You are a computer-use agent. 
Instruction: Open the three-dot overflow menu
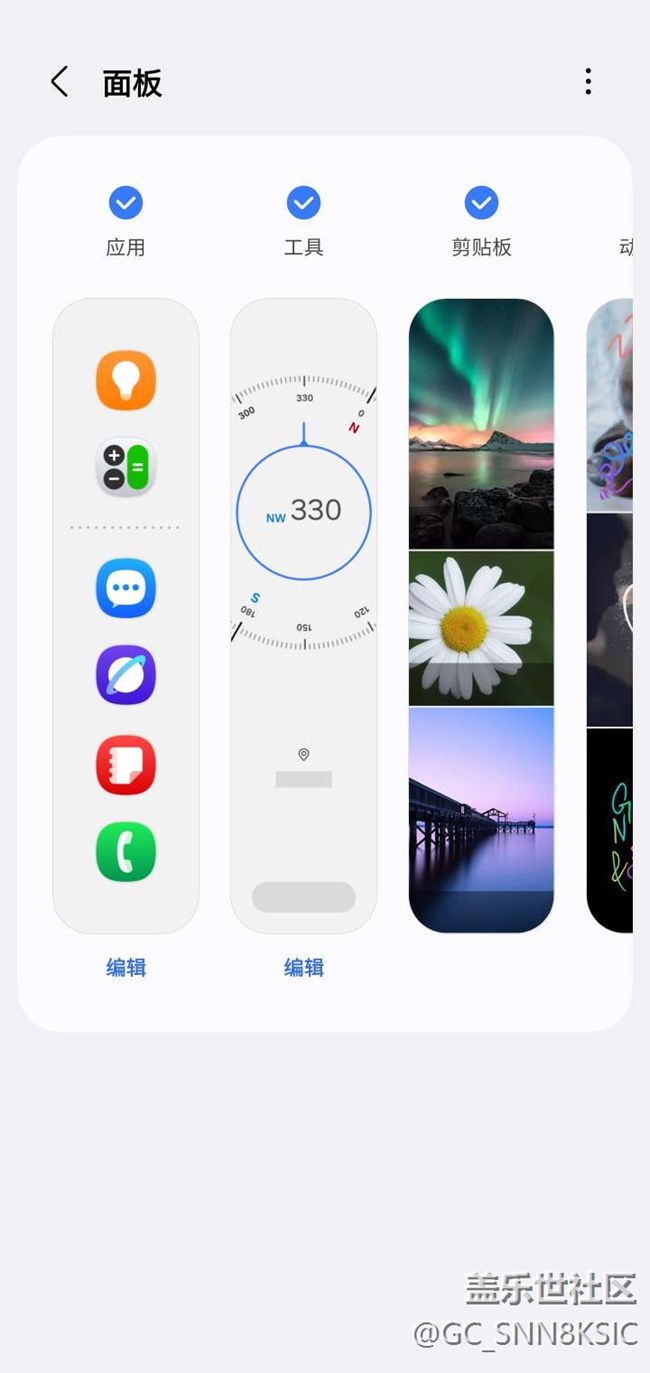pyautogui.click(x=588, y=82)
